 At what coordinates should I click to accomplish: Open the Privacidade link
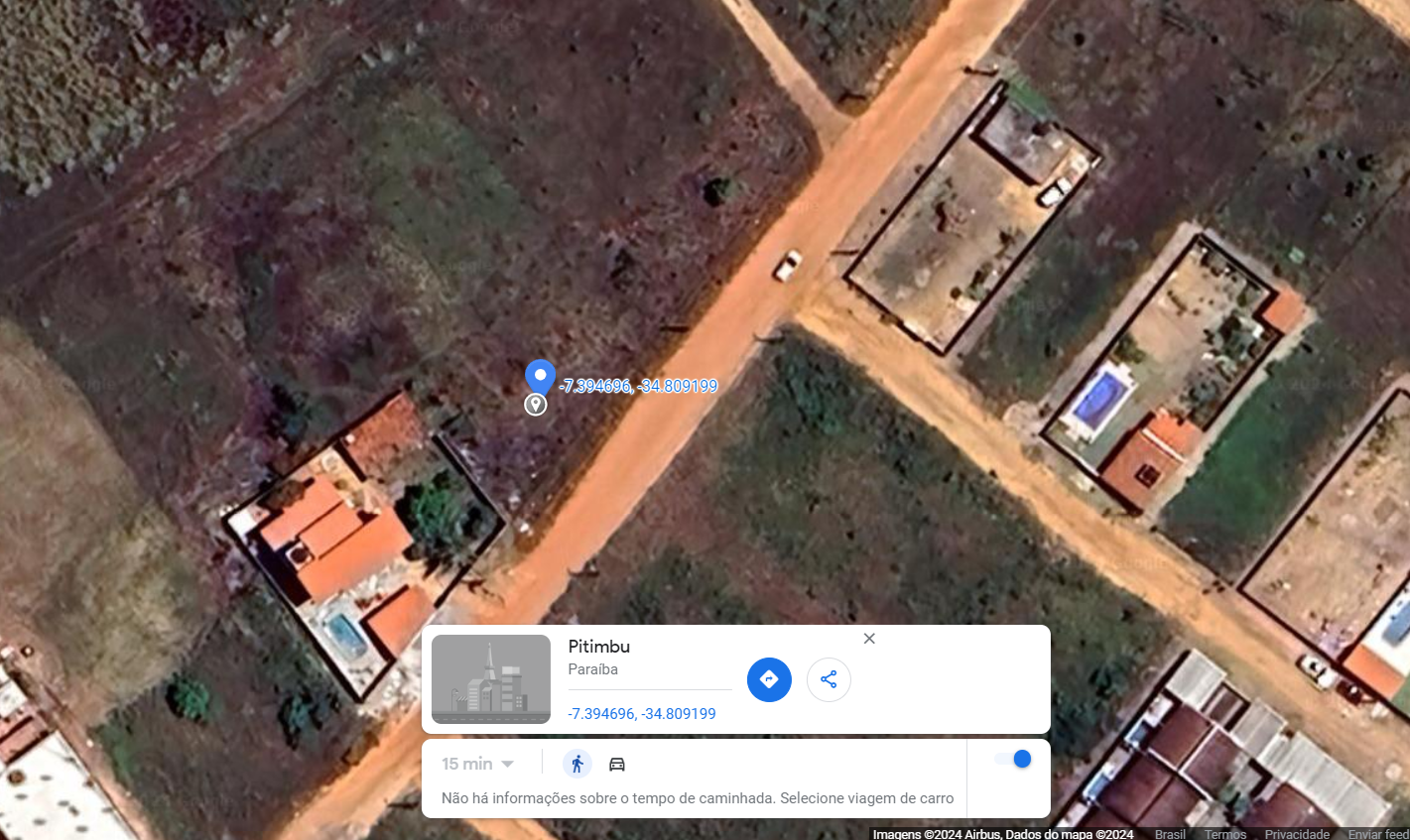(x=1297, y=834)
